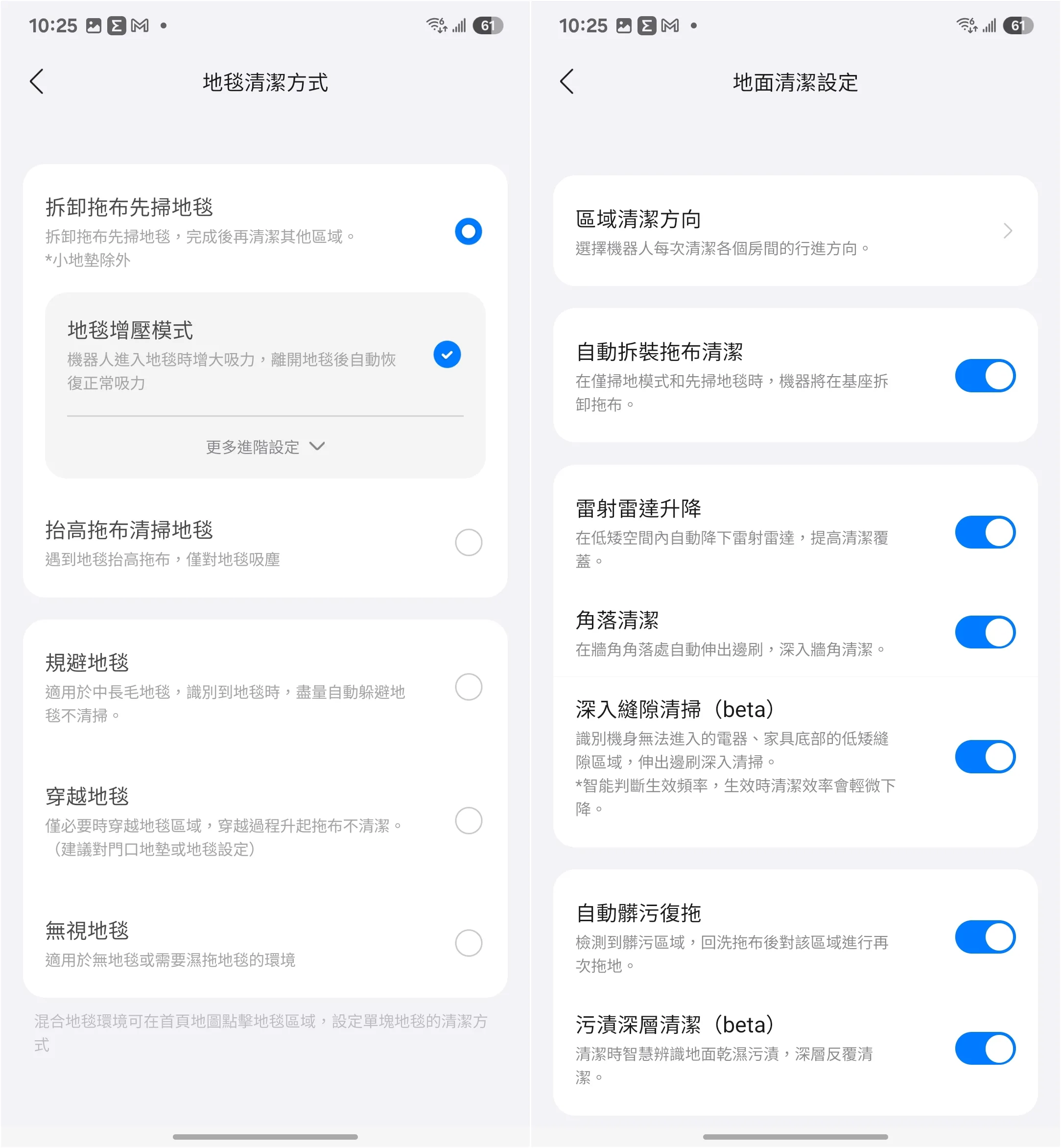Viewport: 1061px width, 1148px height.
Task: Choose 穿越地毯 option
Action: 468,821
